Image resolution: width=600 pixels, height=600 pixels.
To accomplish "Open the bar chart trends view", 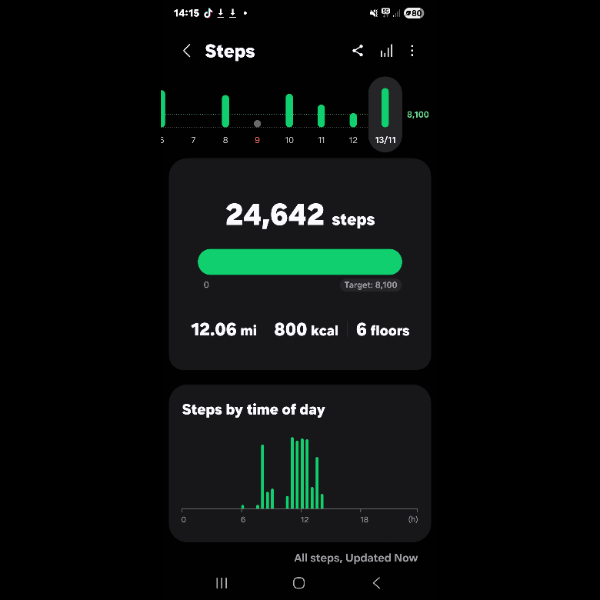I will pyautogui.click(x=386, y=51).
